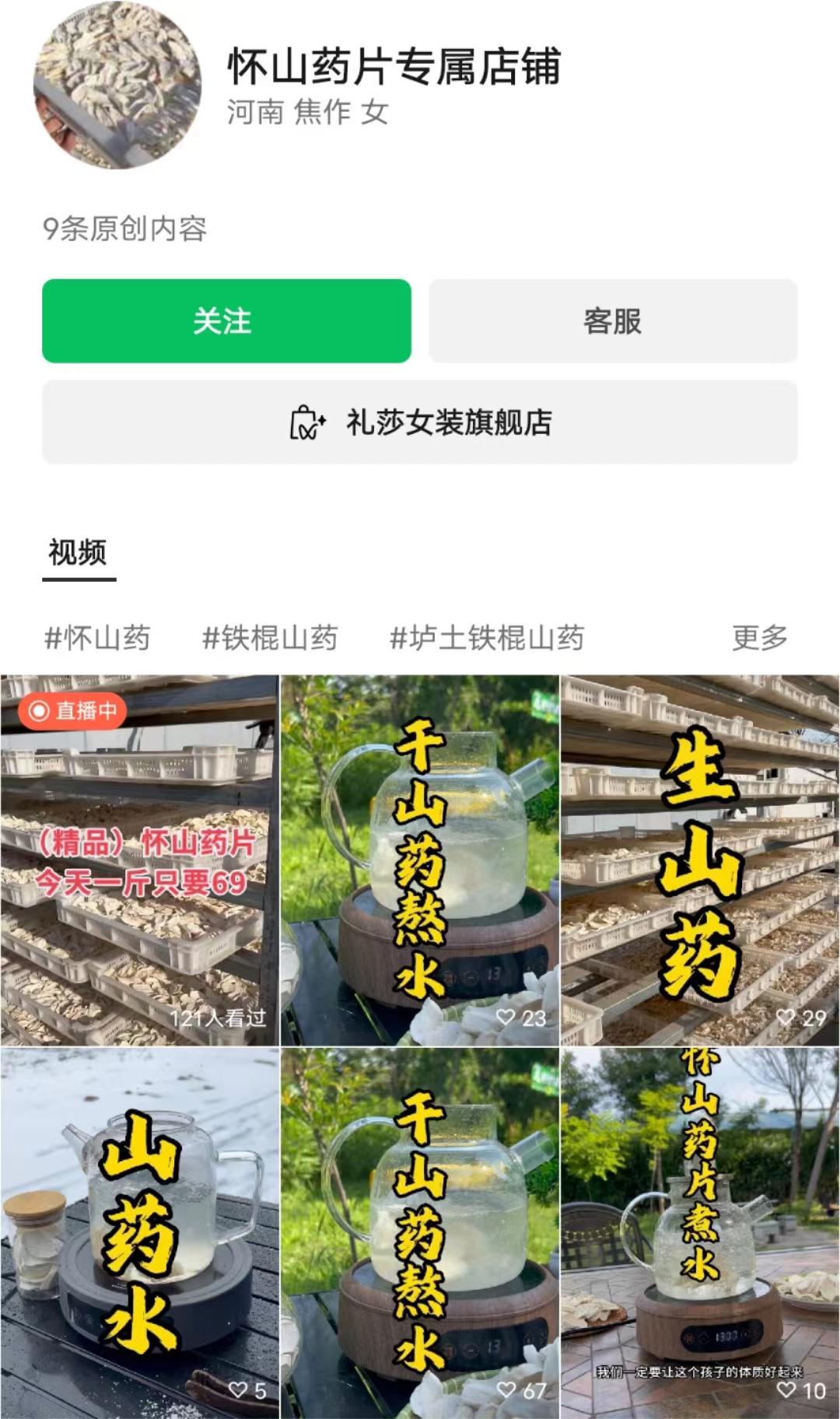840x1419 pixels.
Task: Filter by #垆土铁棍山药 hashtag
Action: coord(486,638)
